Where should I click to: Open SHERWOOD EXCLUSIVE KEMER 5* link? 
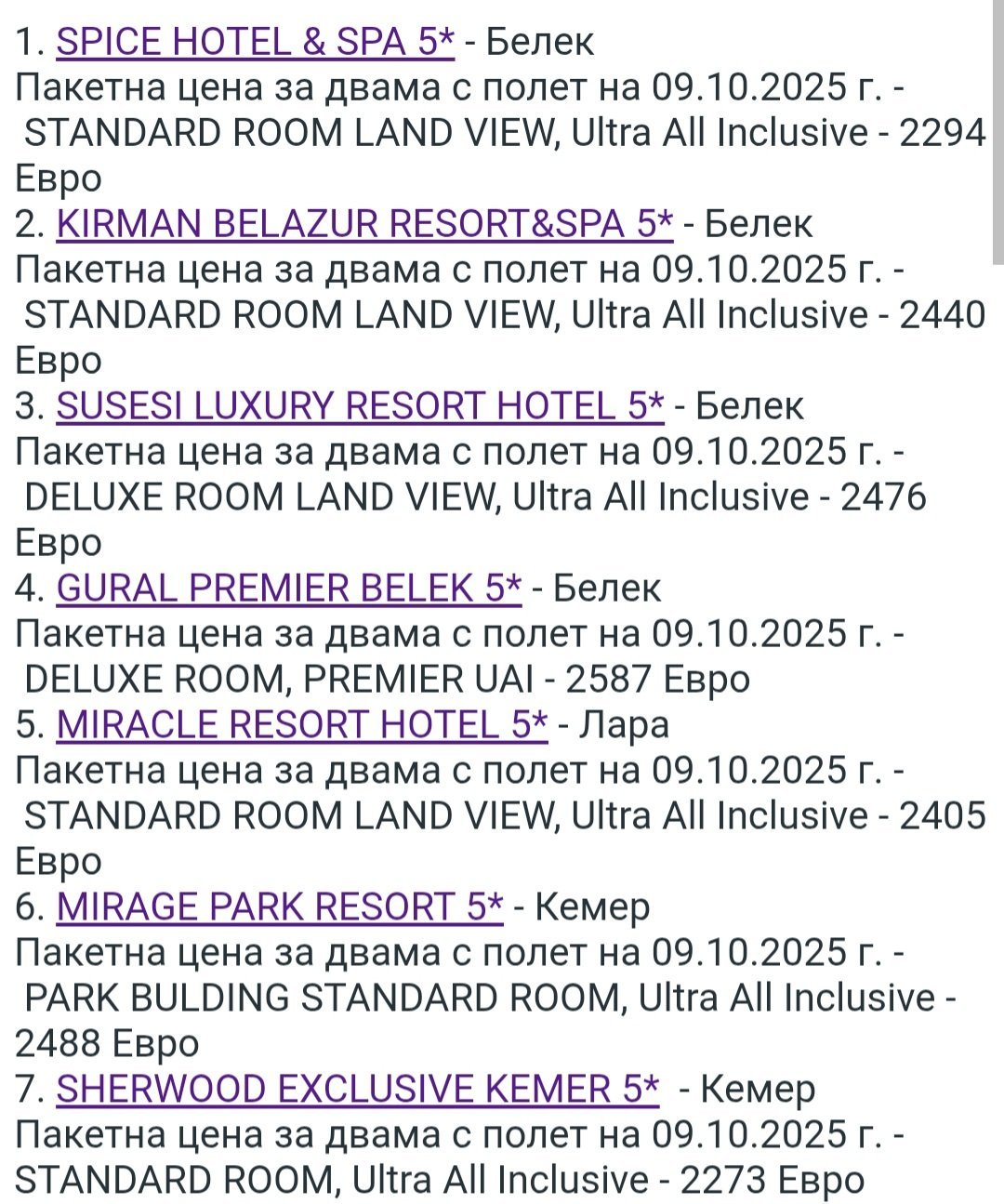(x=358, y=1089)
